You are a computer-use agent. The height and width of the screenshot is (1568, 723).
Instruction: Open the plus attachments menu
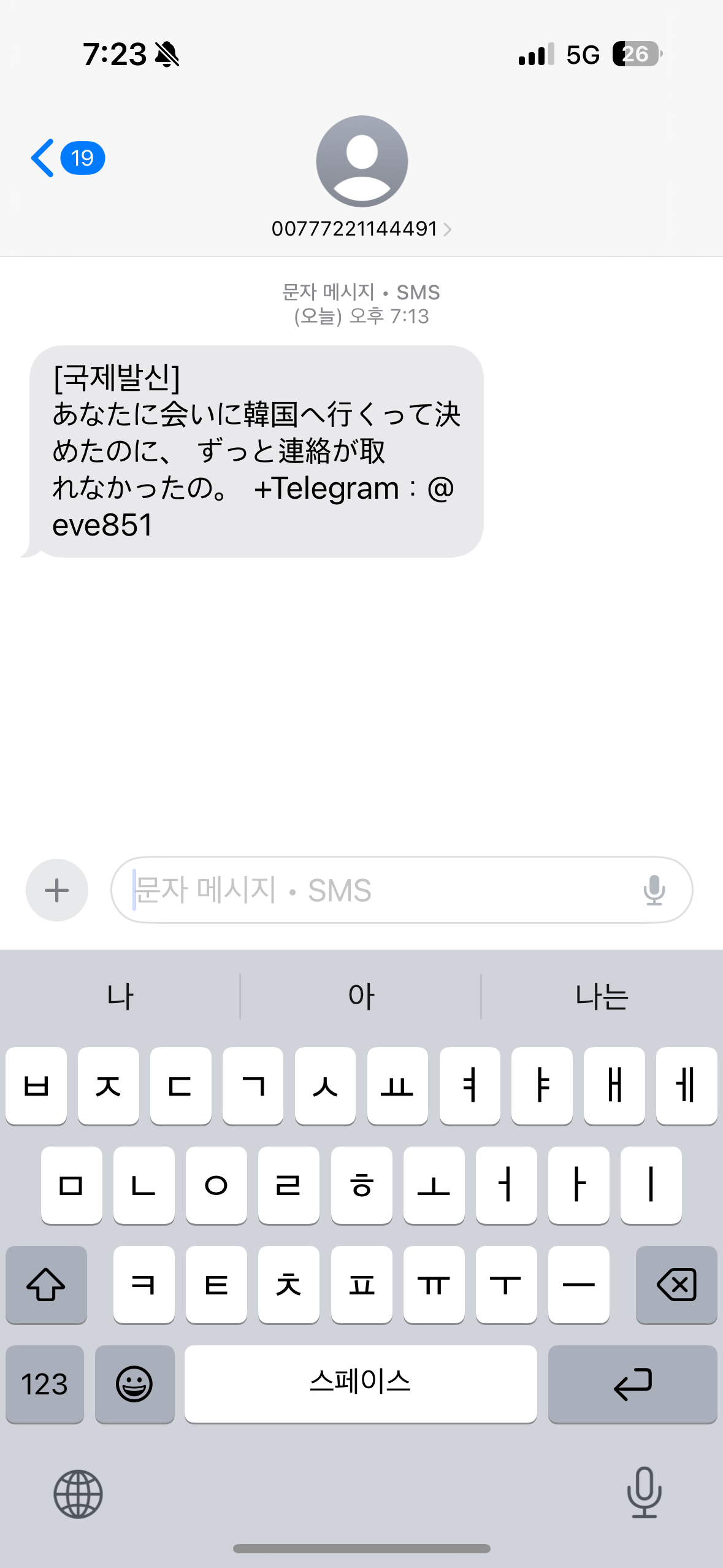click(x=57, y=890)
